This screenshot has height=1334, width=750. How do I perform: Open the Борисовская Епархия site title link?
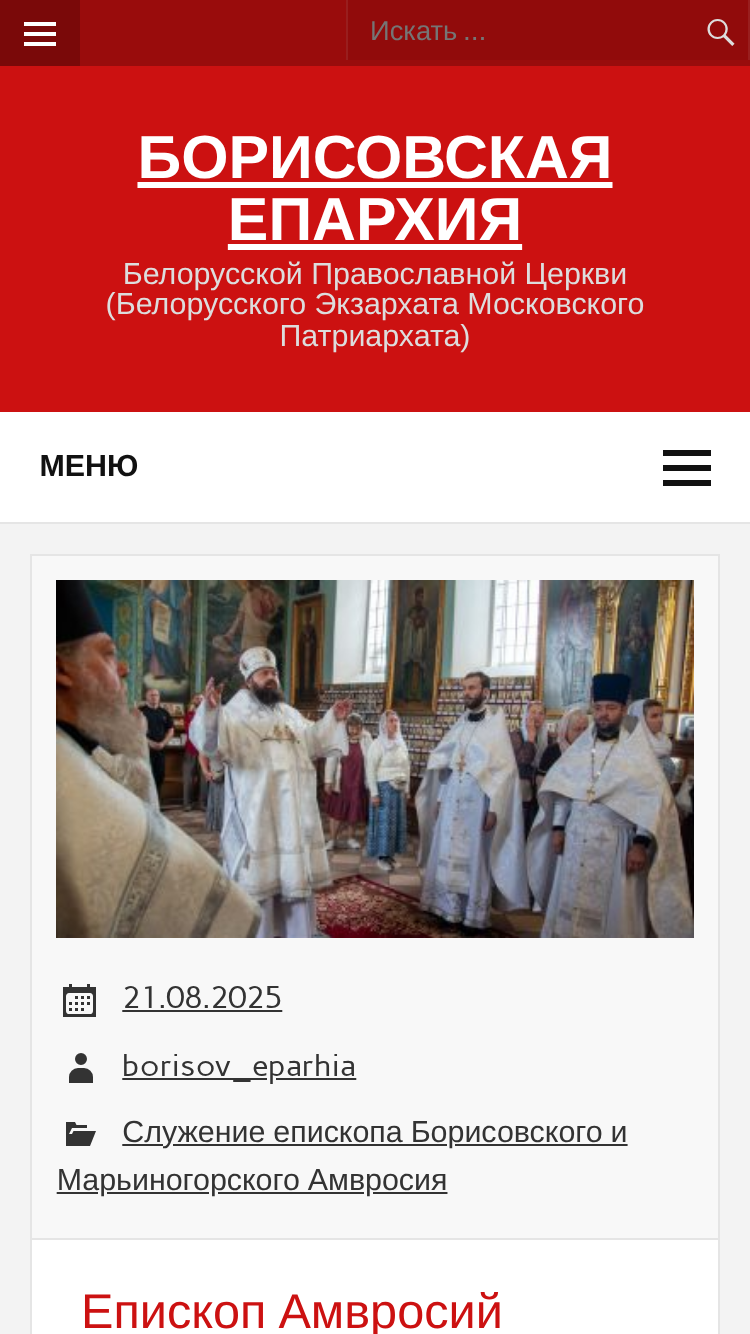click(375, 188)
